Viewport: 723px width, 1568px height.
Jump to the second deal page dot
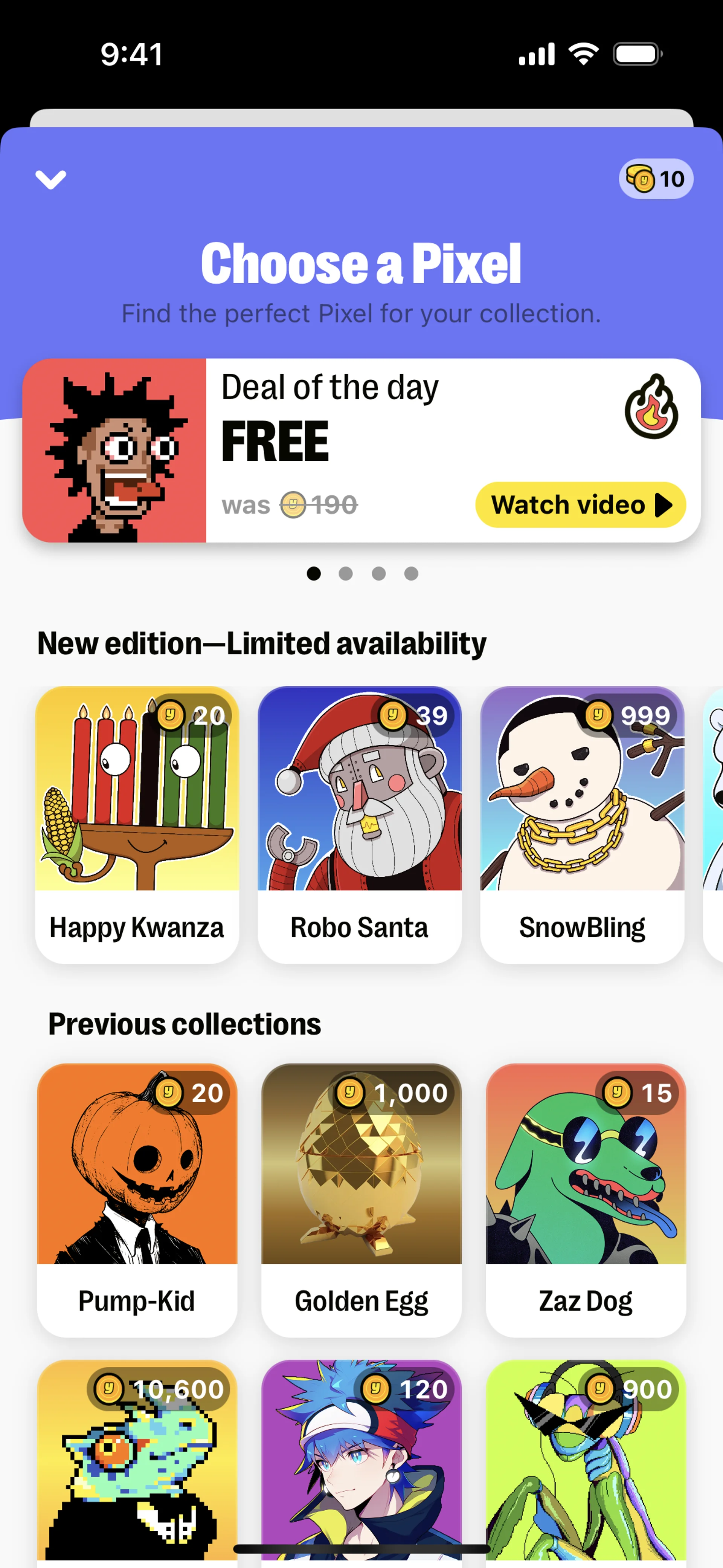click(x=346, y=573)
